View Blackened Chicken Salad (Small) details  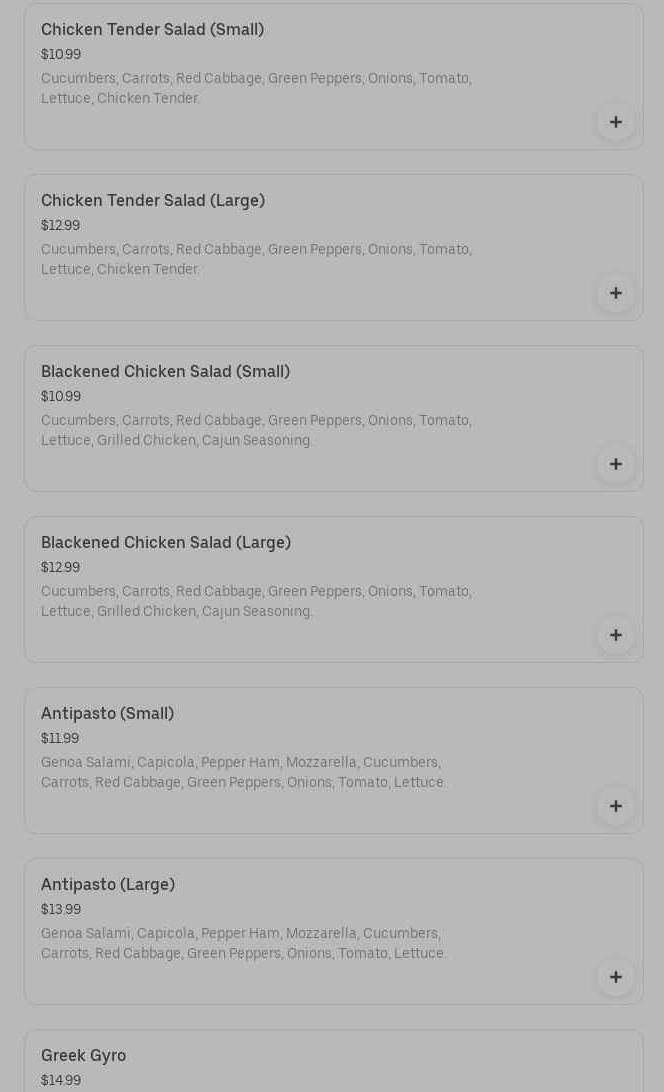click(x=333, y=419)
